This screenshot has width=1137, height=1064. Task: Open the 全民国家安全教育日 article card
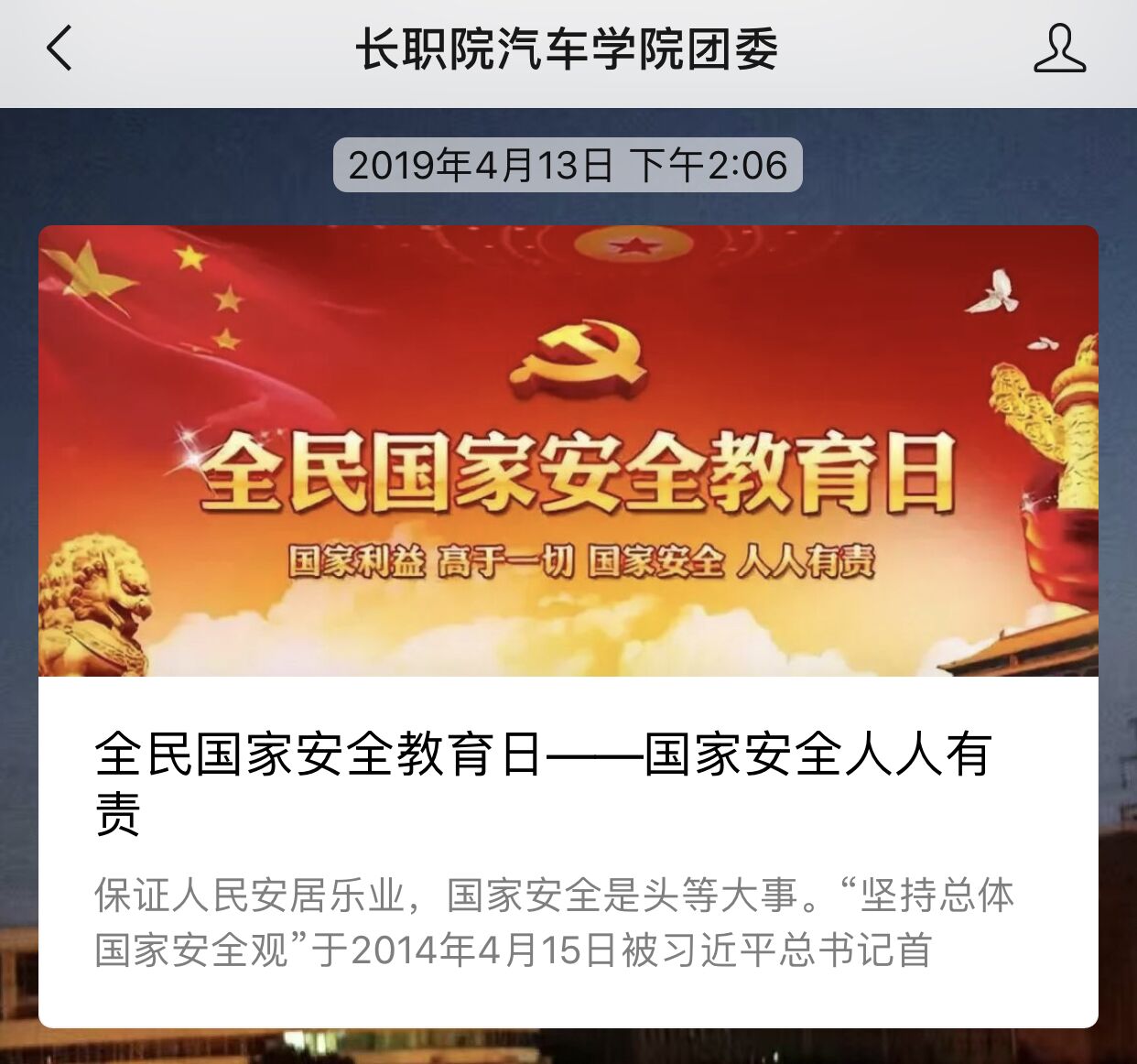coord(568,626)
